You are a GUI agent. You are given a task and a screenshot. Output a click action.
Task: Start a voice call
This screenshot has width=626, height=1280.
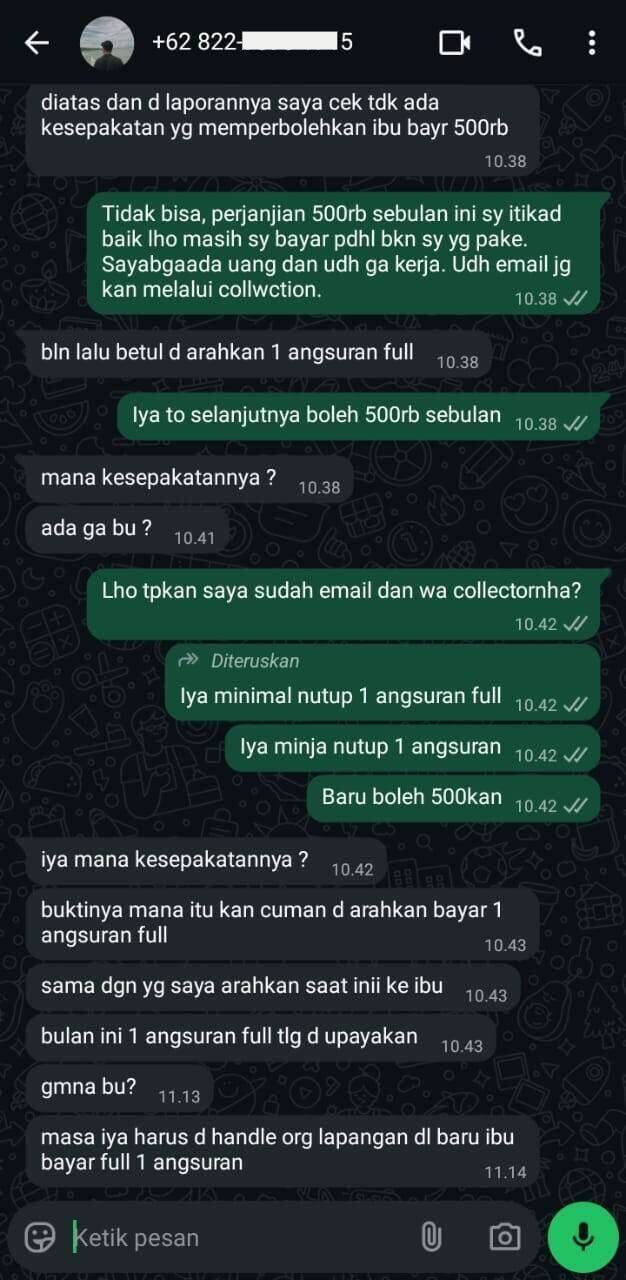click(527, 42)
